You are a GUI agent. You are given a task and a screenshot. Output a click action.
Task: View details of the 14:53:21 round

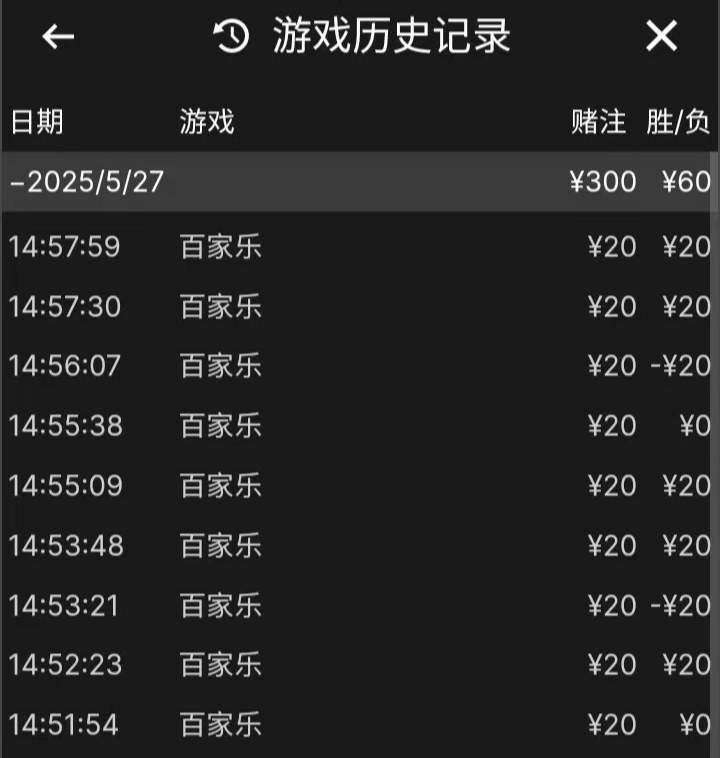point(358,606)
